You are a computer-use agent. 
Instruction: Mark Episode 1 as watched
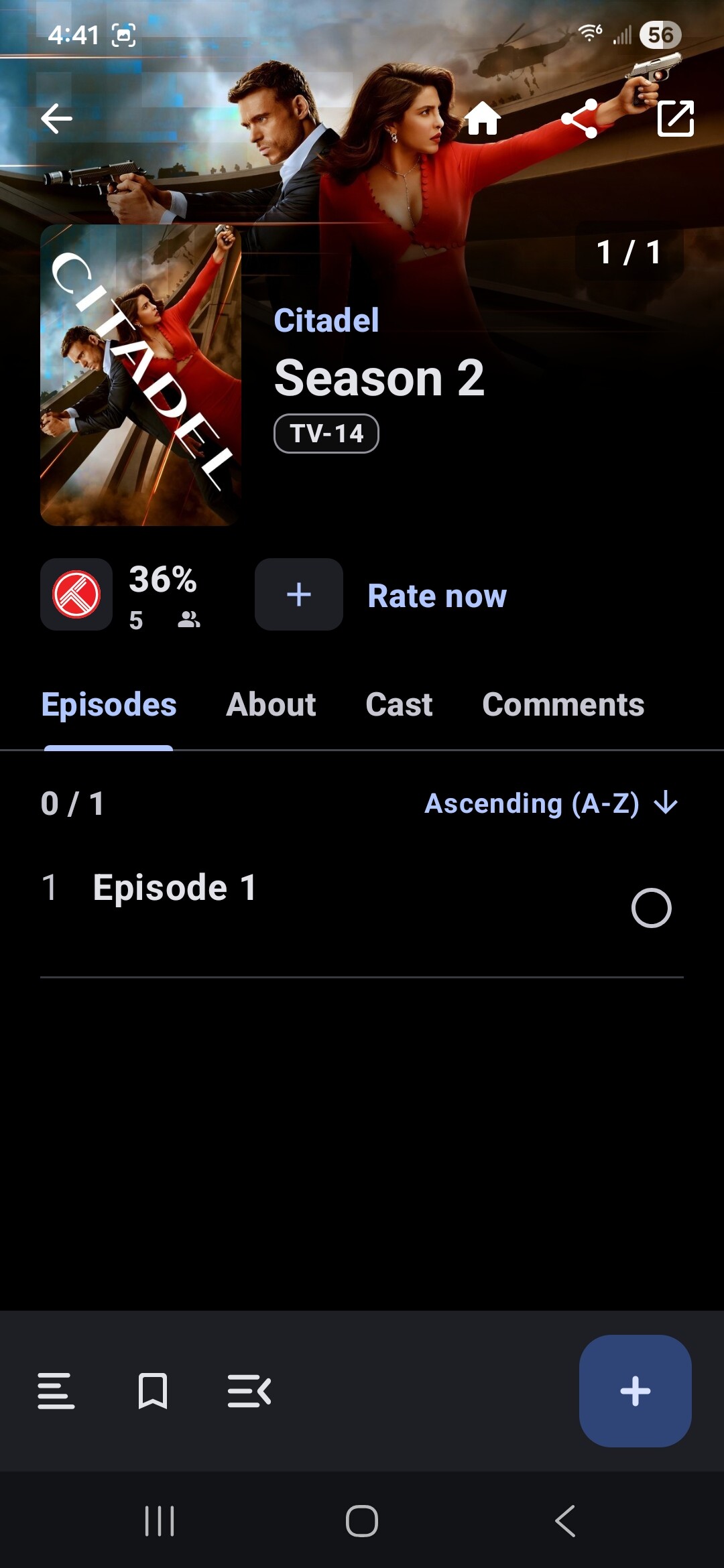coord(651,908)
